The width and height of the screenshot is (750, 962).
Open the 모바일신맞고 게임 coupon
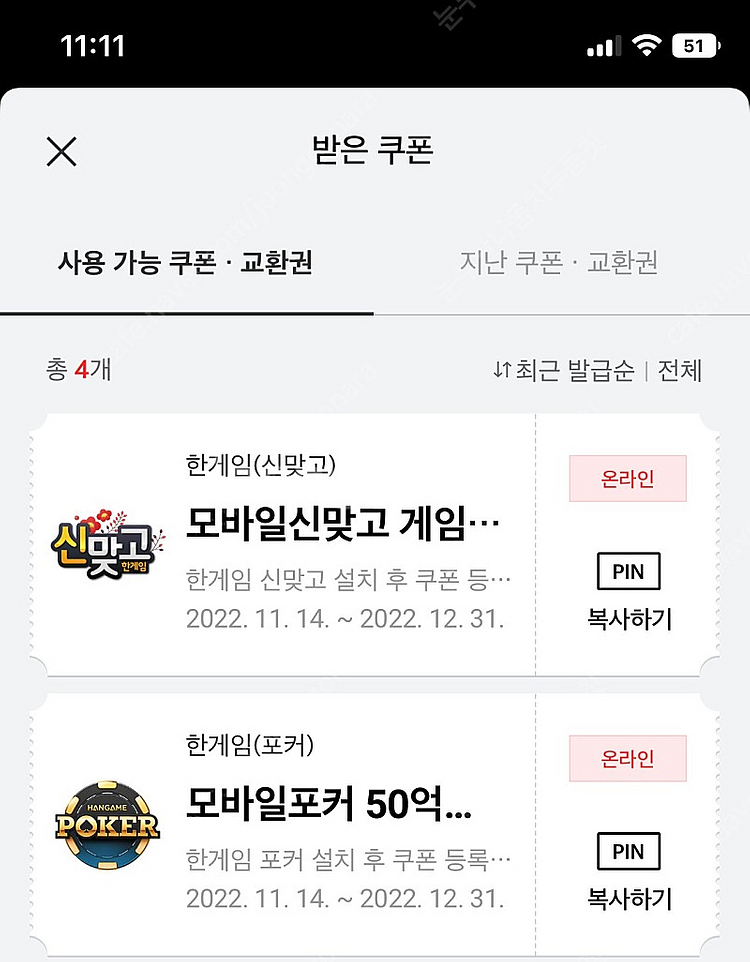pos(345,523)
